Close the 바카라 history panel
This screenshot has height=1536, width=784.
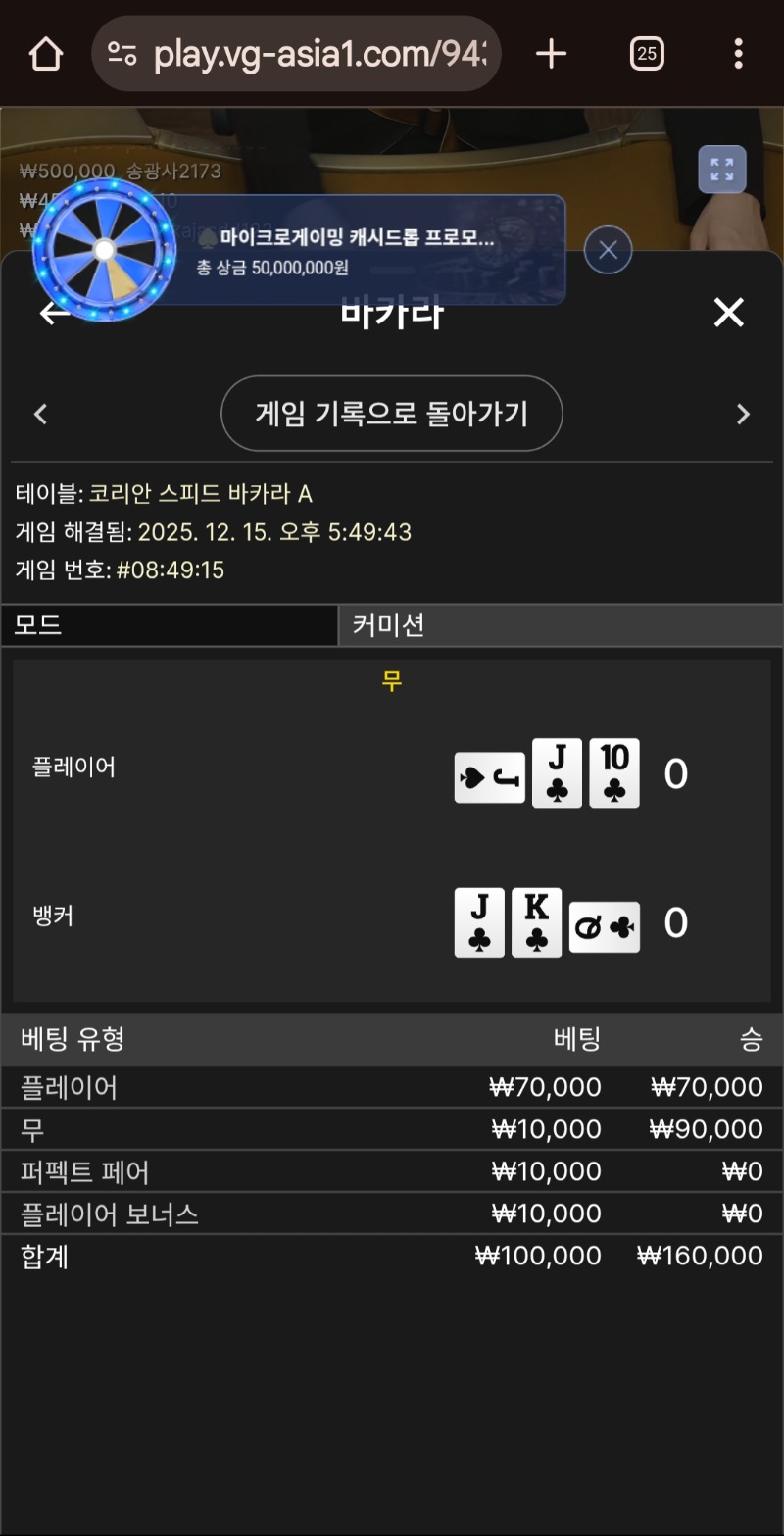[x=728, y=313]
